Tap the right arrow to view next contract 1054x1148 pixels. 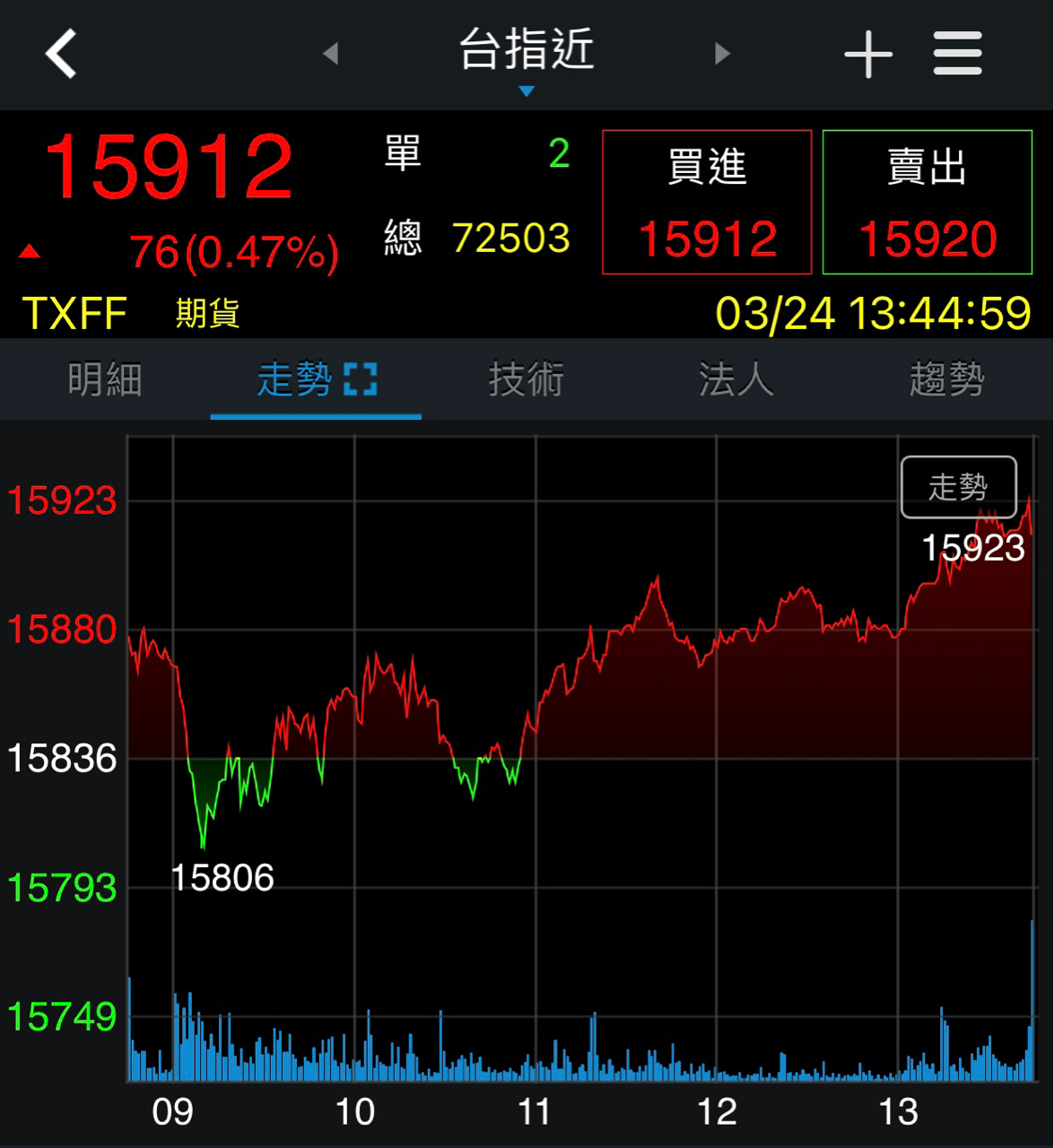[x=723, y=54]
